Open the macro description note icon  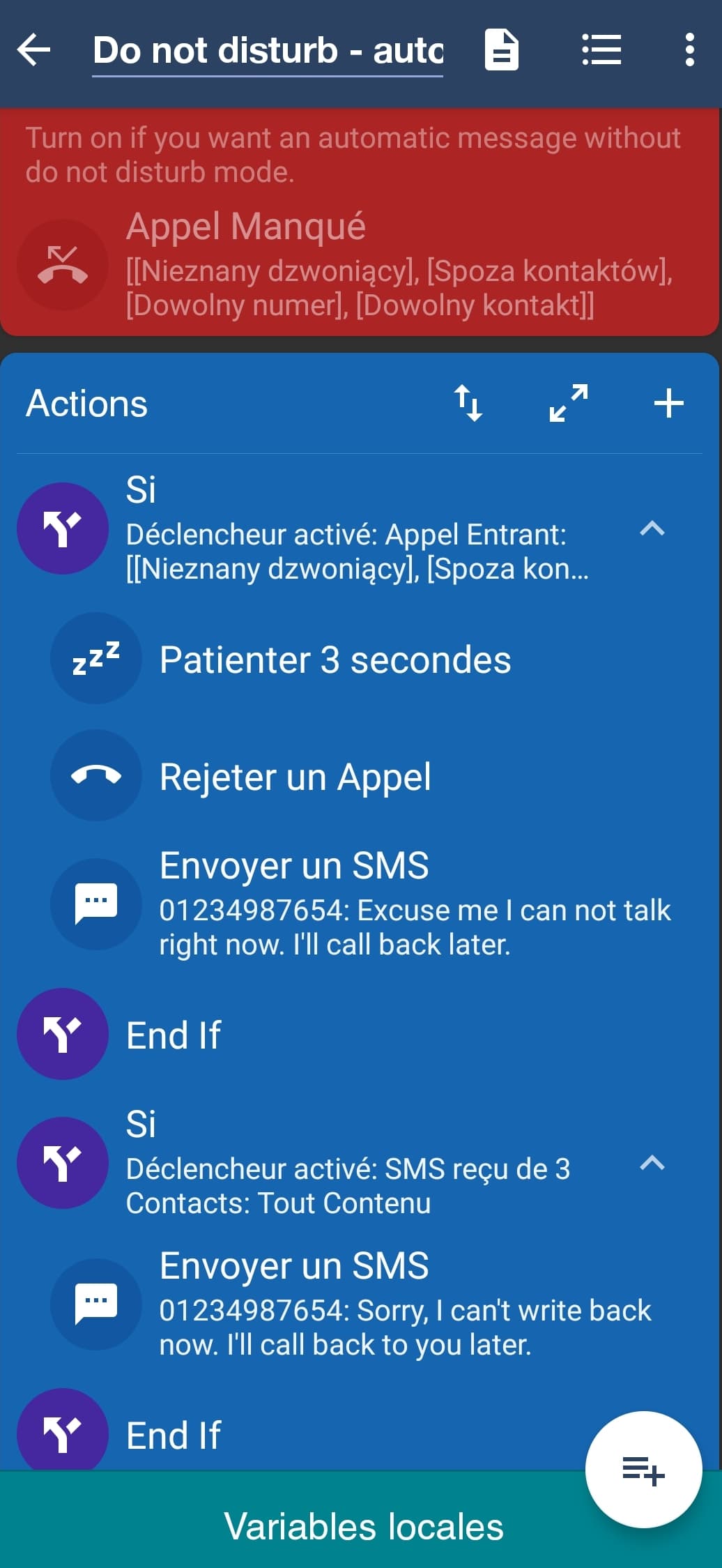click(502, 50)
